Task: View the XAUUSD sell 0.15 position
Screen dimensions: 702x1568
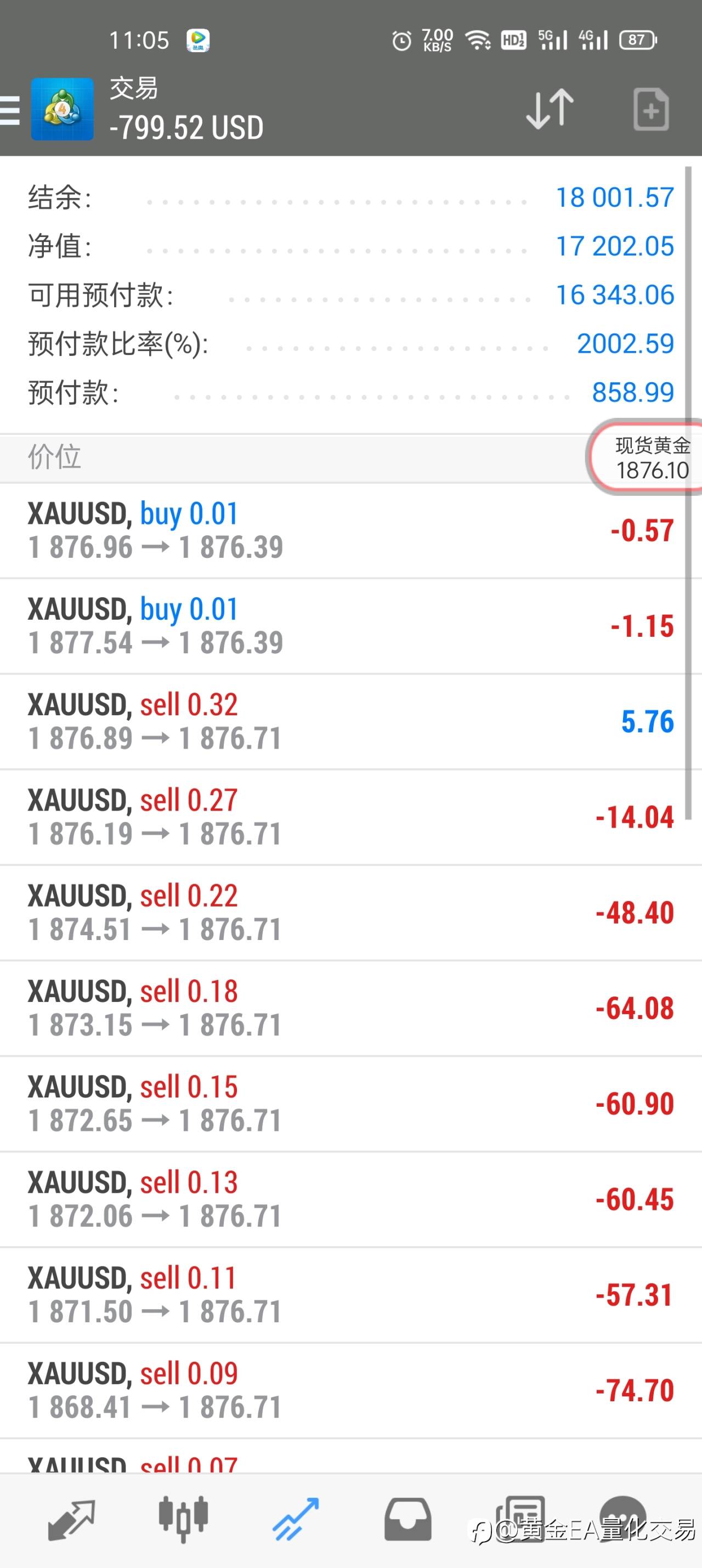Action: click(350, 1104)
